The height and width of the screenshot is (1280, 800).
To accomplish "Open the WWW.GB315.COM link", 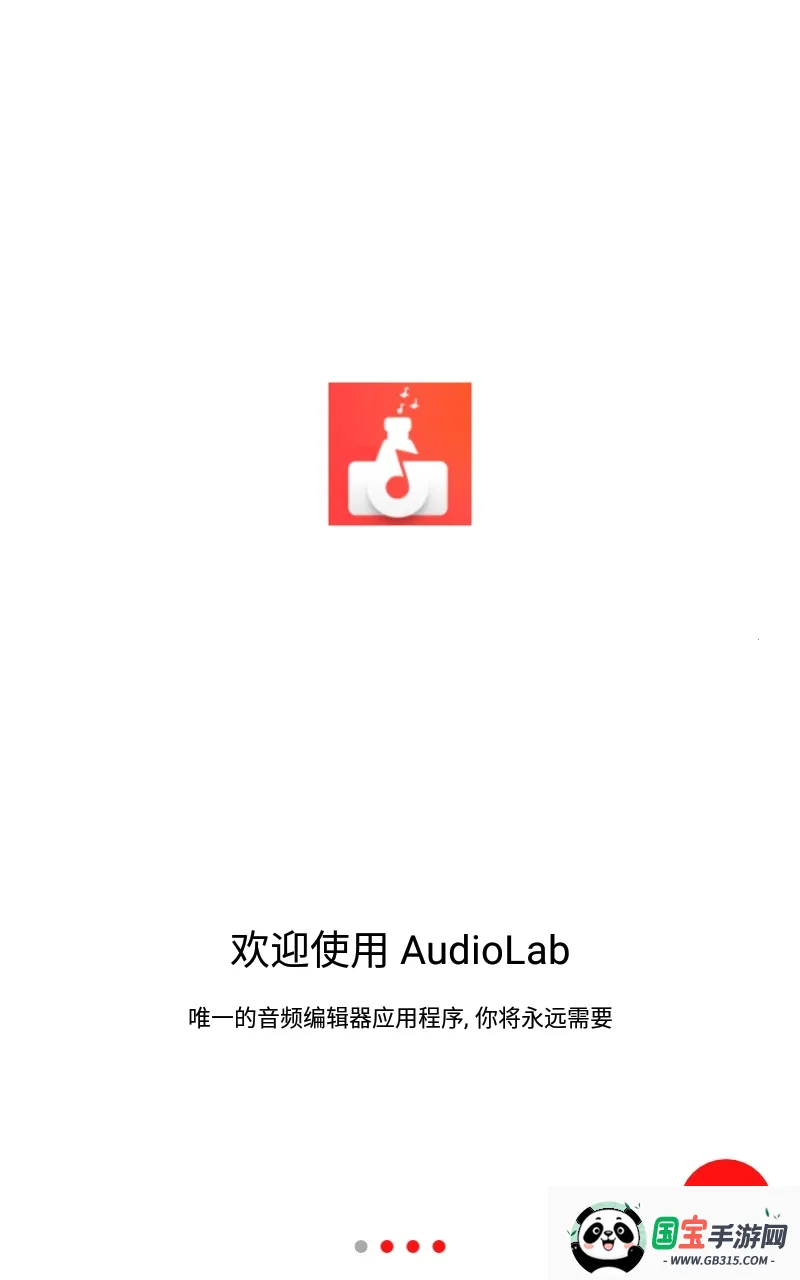I will click(719, 1260).
